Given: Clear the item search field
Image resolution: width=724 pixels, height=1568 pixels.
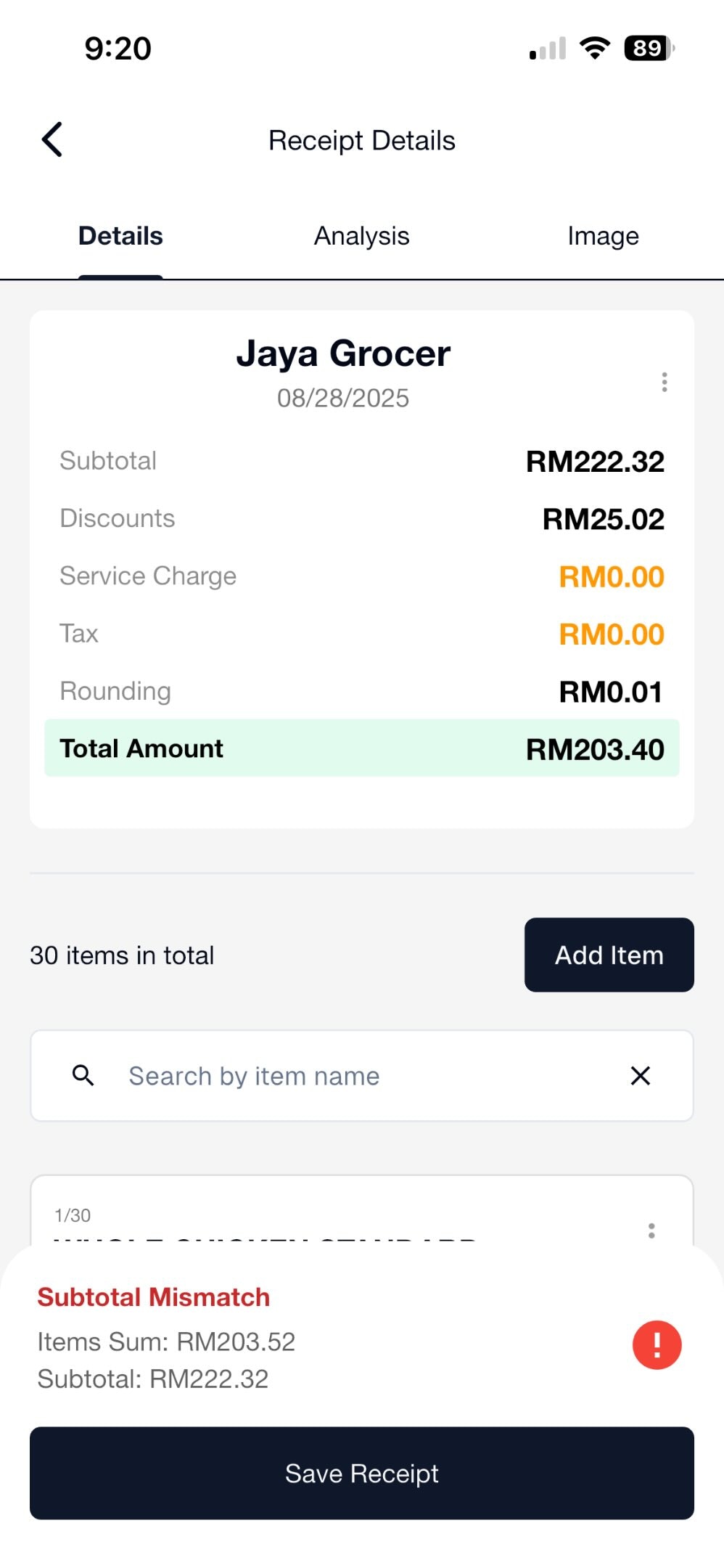Looking at the screenshot, I should pyautogui.click(x=640, y=1075).
